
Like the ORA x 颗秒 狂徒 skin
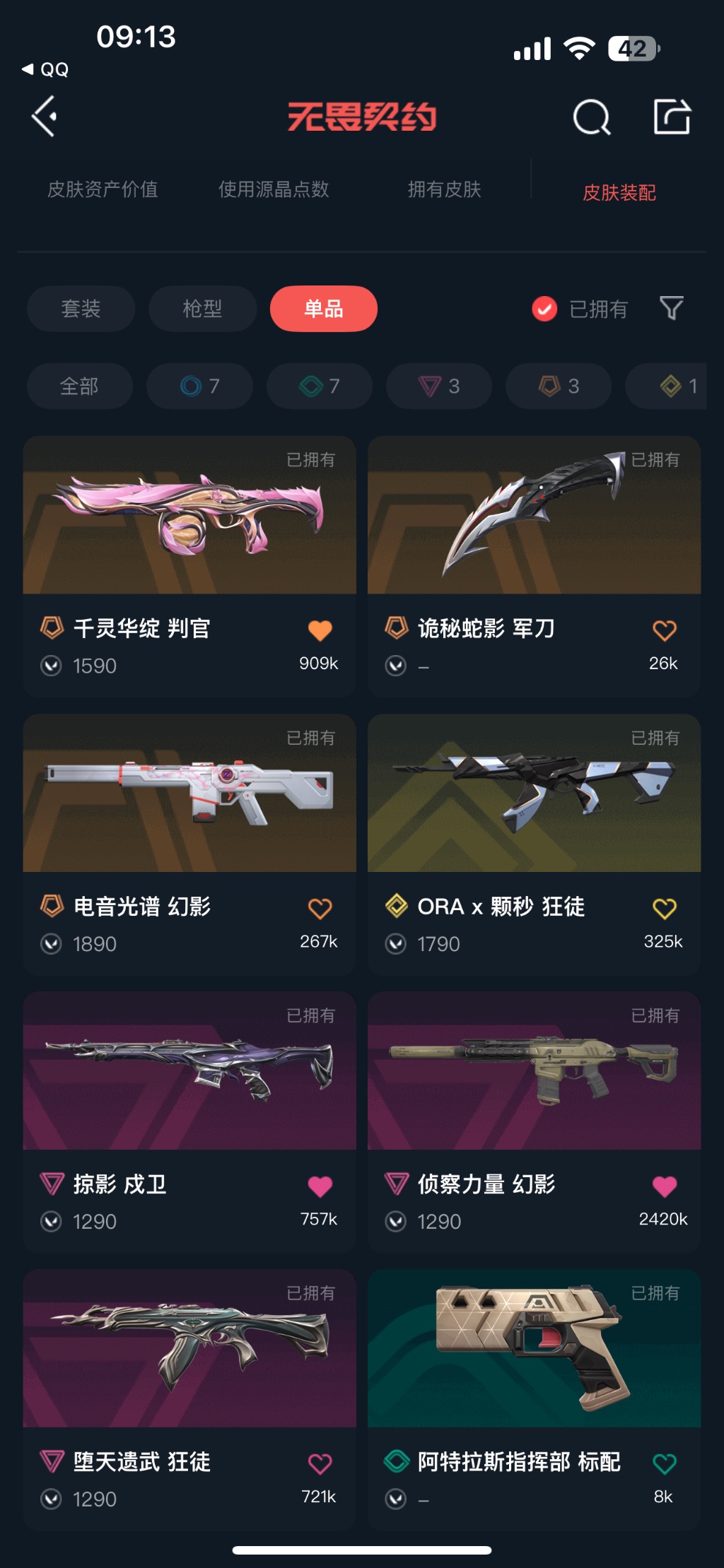tap(664, 908)
